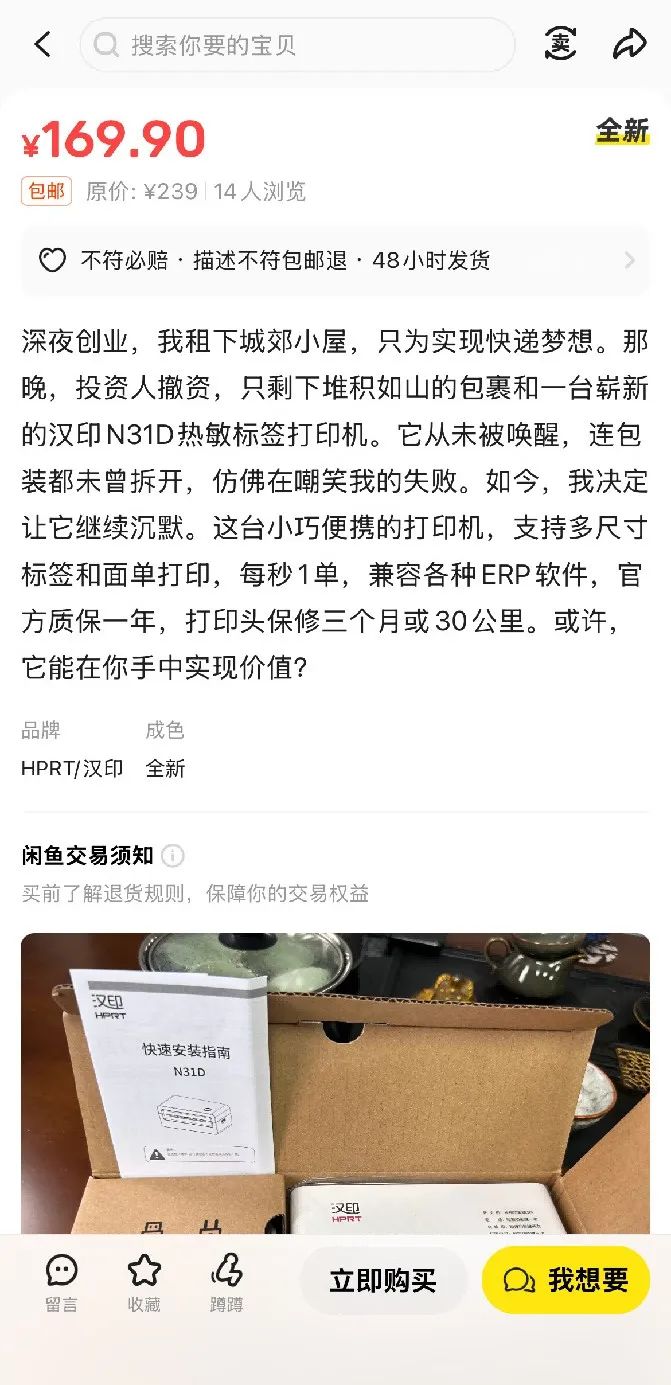View the printer product photo

(336, 1083)
